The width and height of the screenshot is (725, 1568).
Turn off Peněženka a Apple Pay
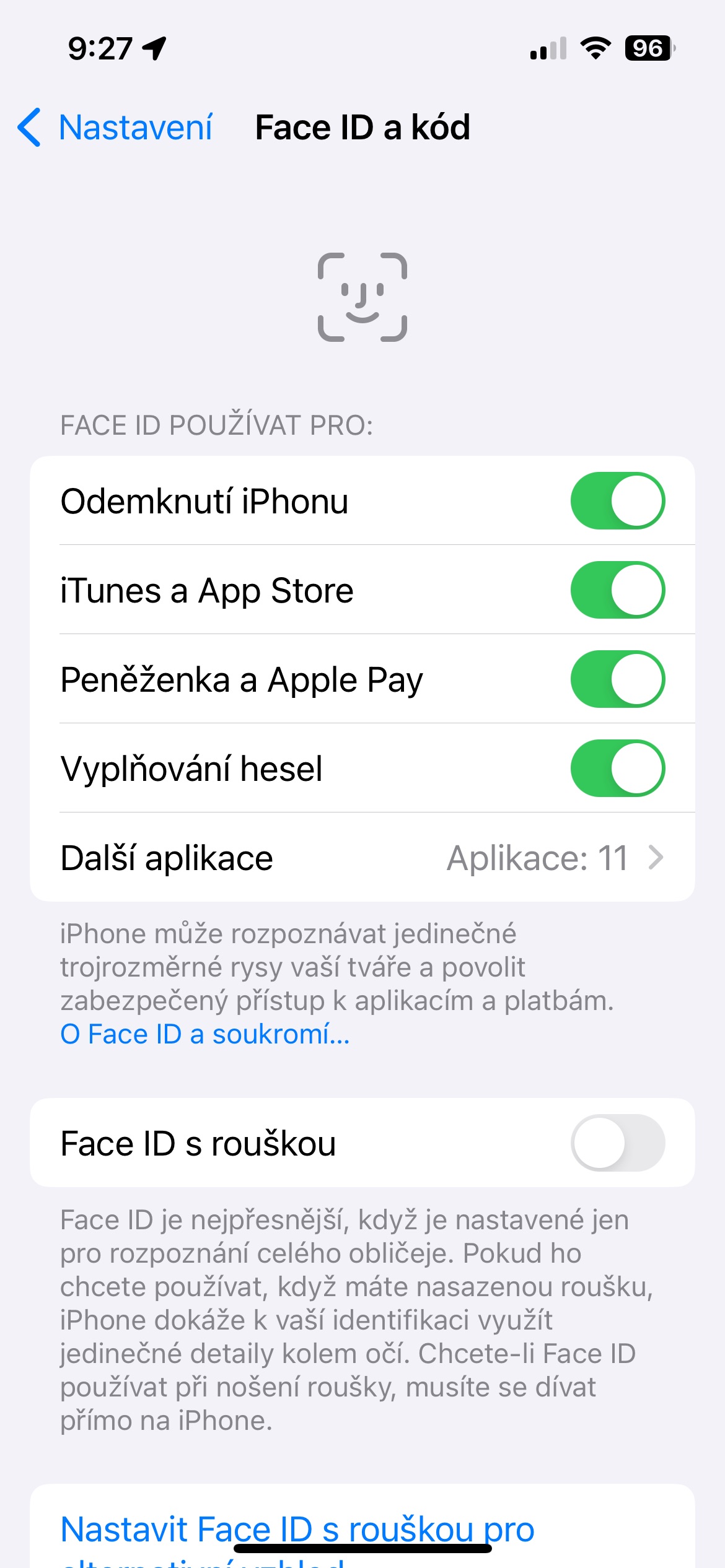click(618, 679)
